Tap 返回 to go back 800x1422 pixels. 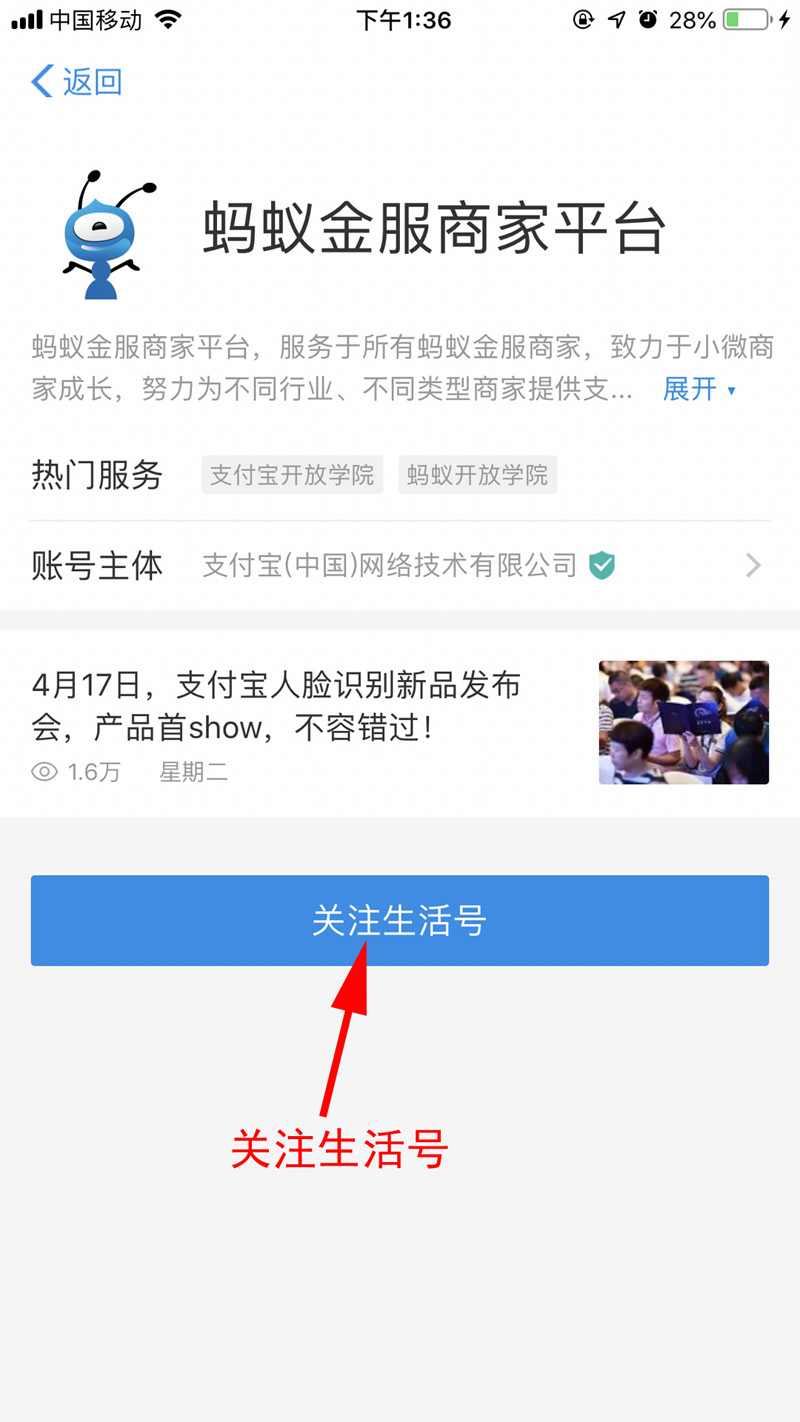(x=78, y=82)
